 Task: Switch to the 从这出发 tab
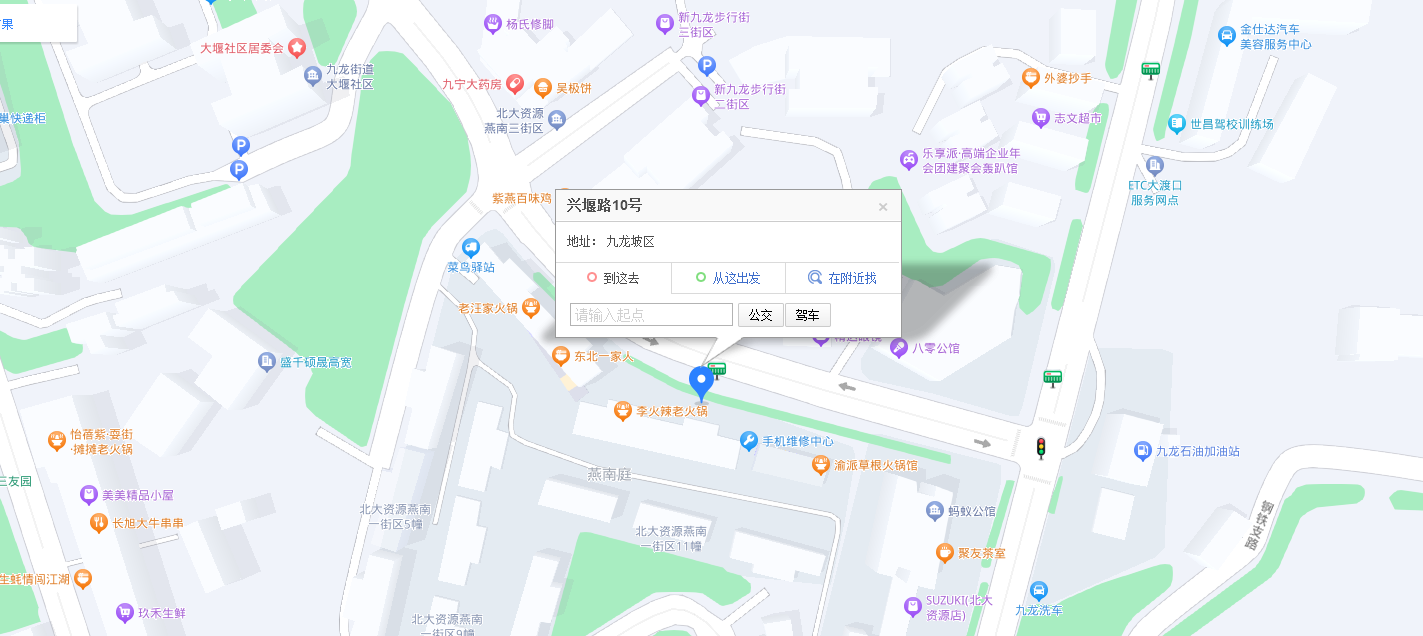(x=728, y=278)
